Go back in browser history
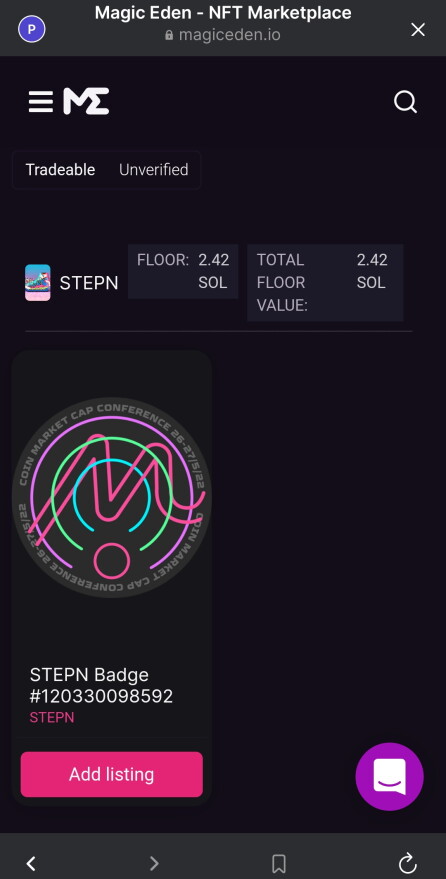 tap(31, 863)
